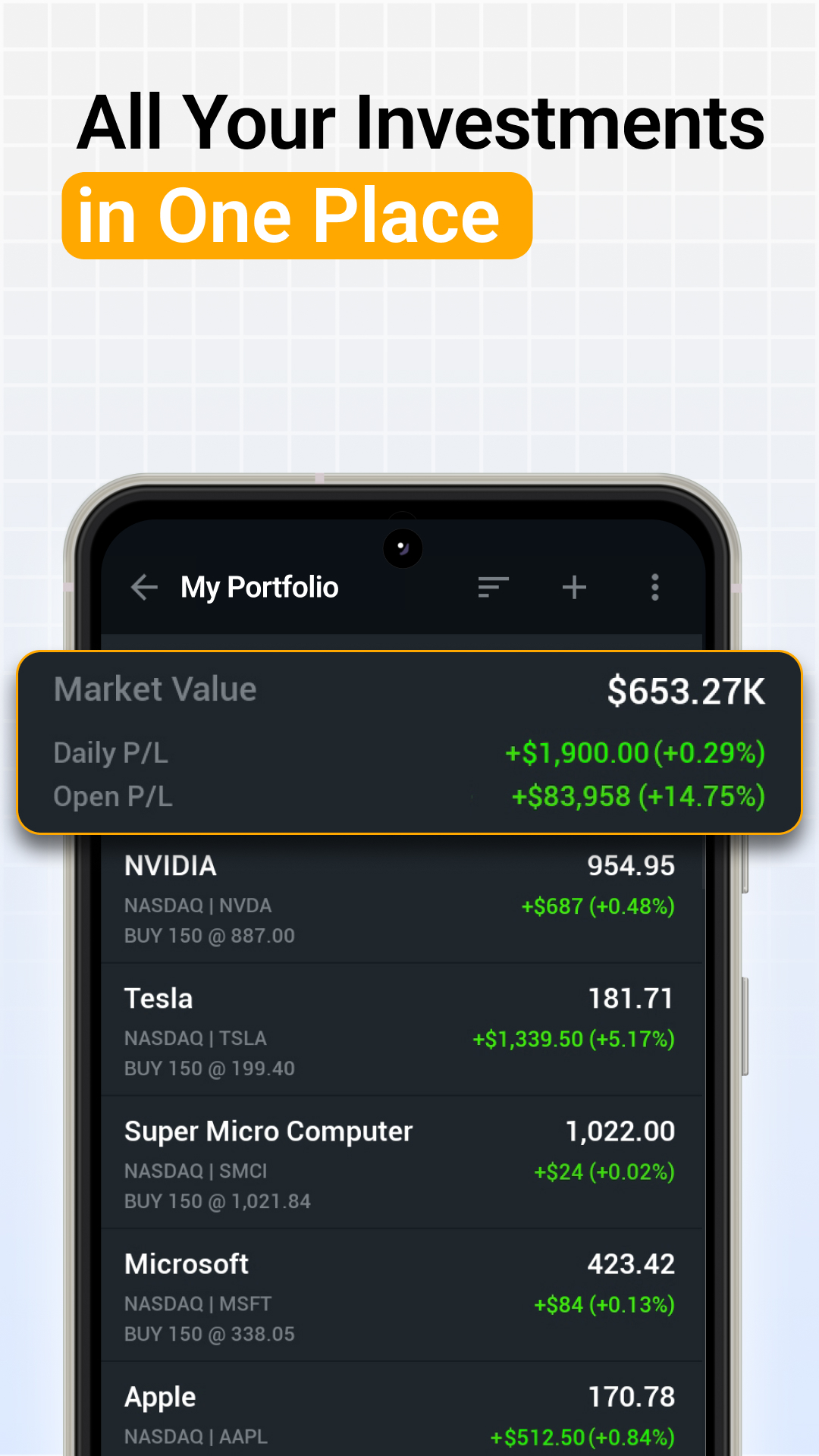Tap the Market Value summary card
The height and width of the screenshot is (1456, 819).
409,739
